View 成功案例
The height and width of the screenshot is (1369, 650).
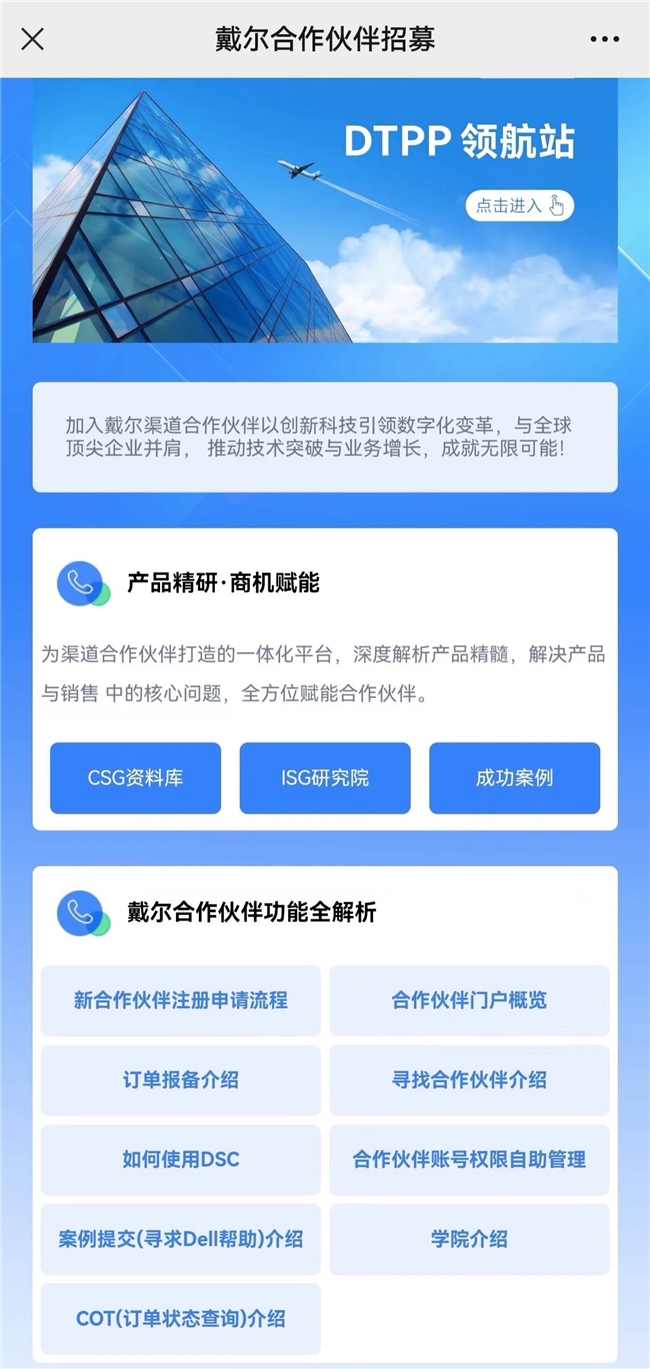(514, 777)
